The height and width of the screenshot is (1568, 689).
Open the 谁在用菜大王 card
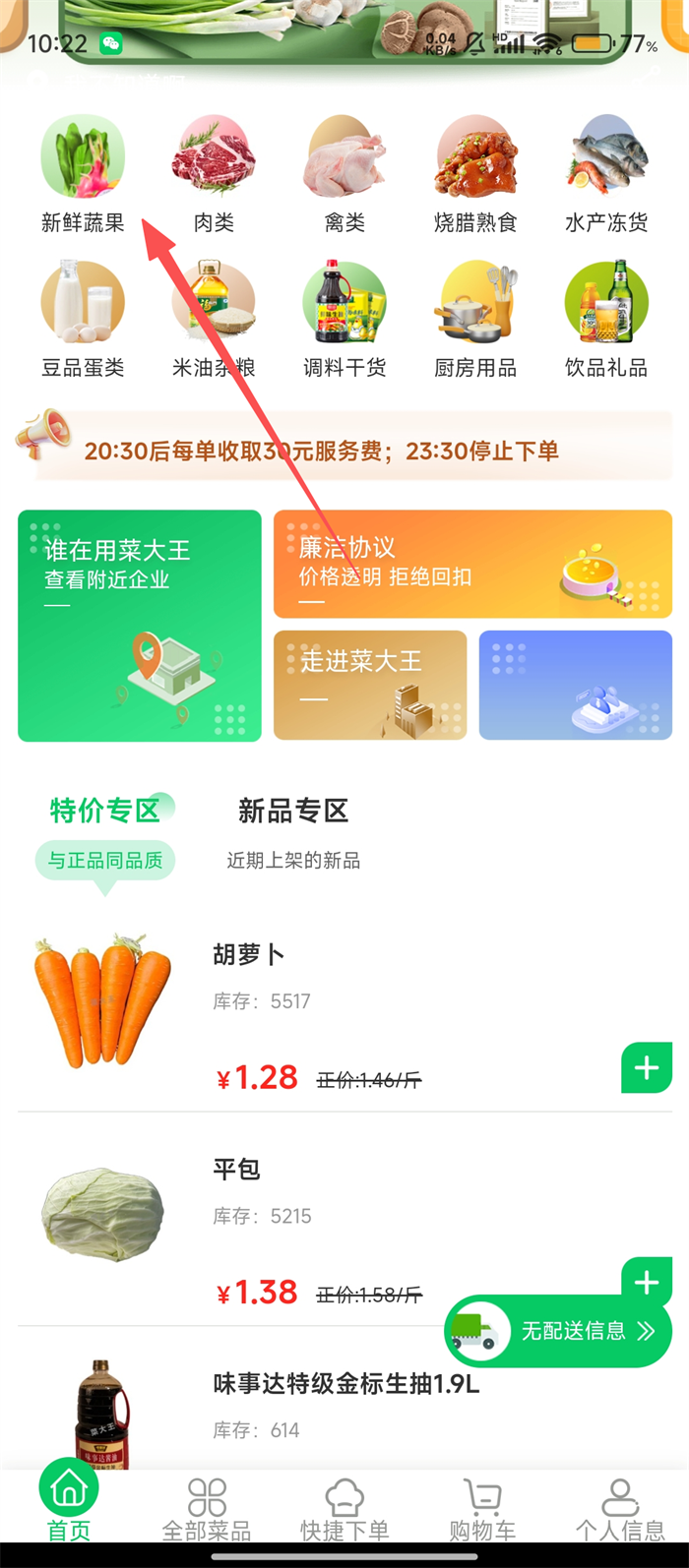click(x=140, y=626)
